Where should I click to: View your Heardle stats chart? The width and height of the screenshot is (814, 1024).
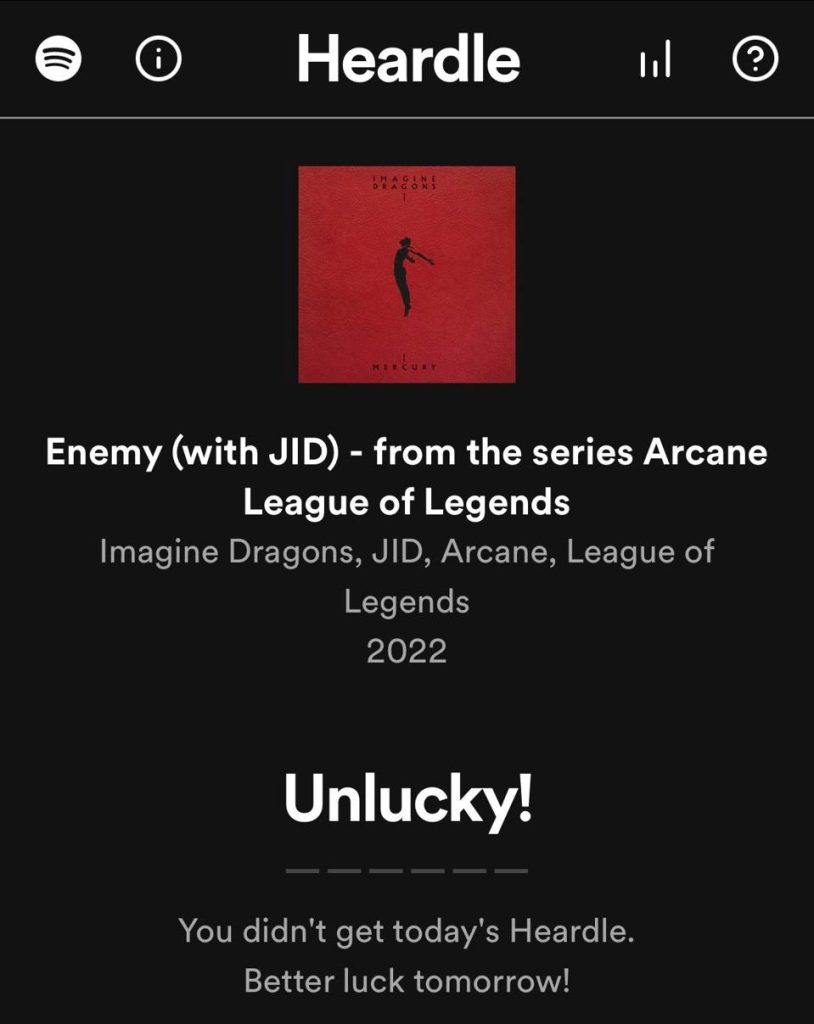(655, 63)
